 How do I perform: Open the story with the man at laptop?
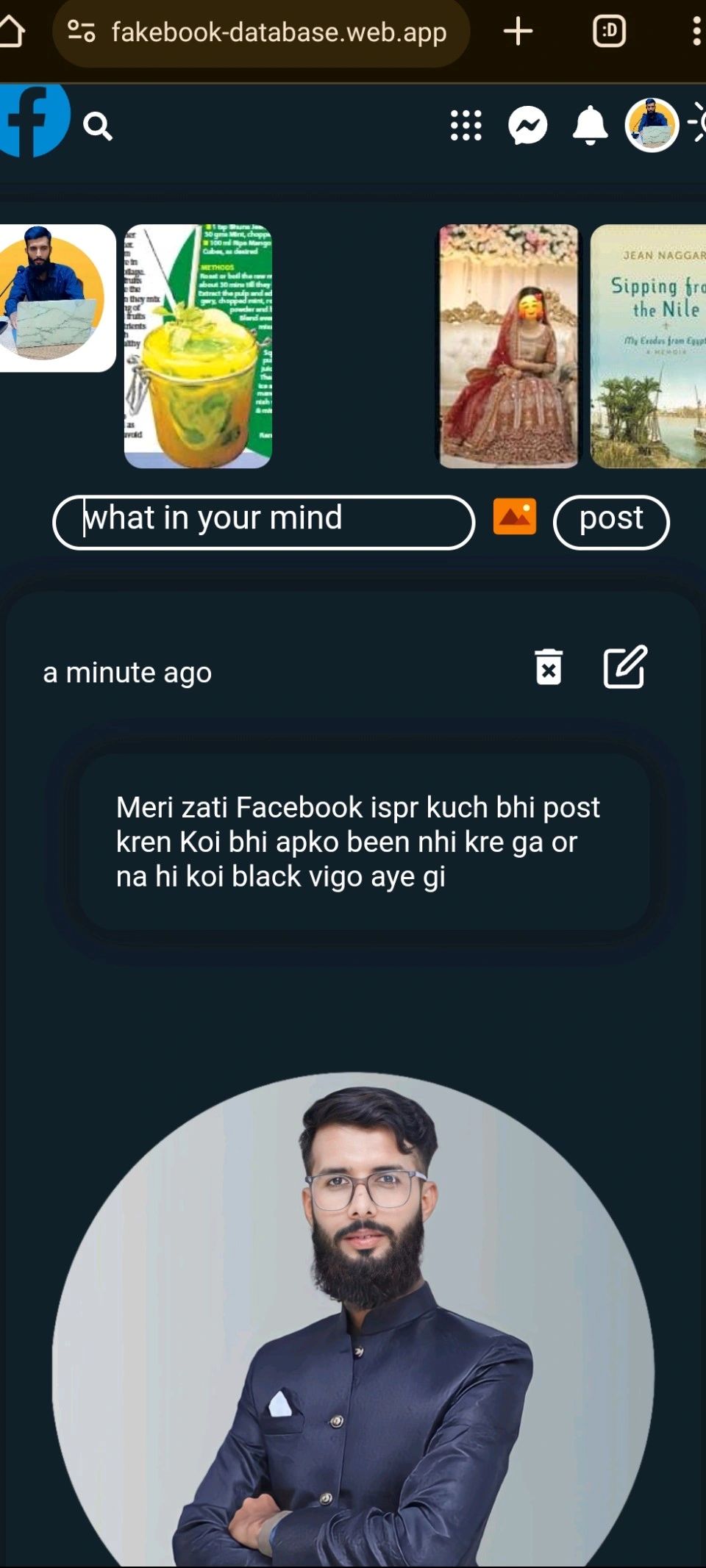(56, 298)
